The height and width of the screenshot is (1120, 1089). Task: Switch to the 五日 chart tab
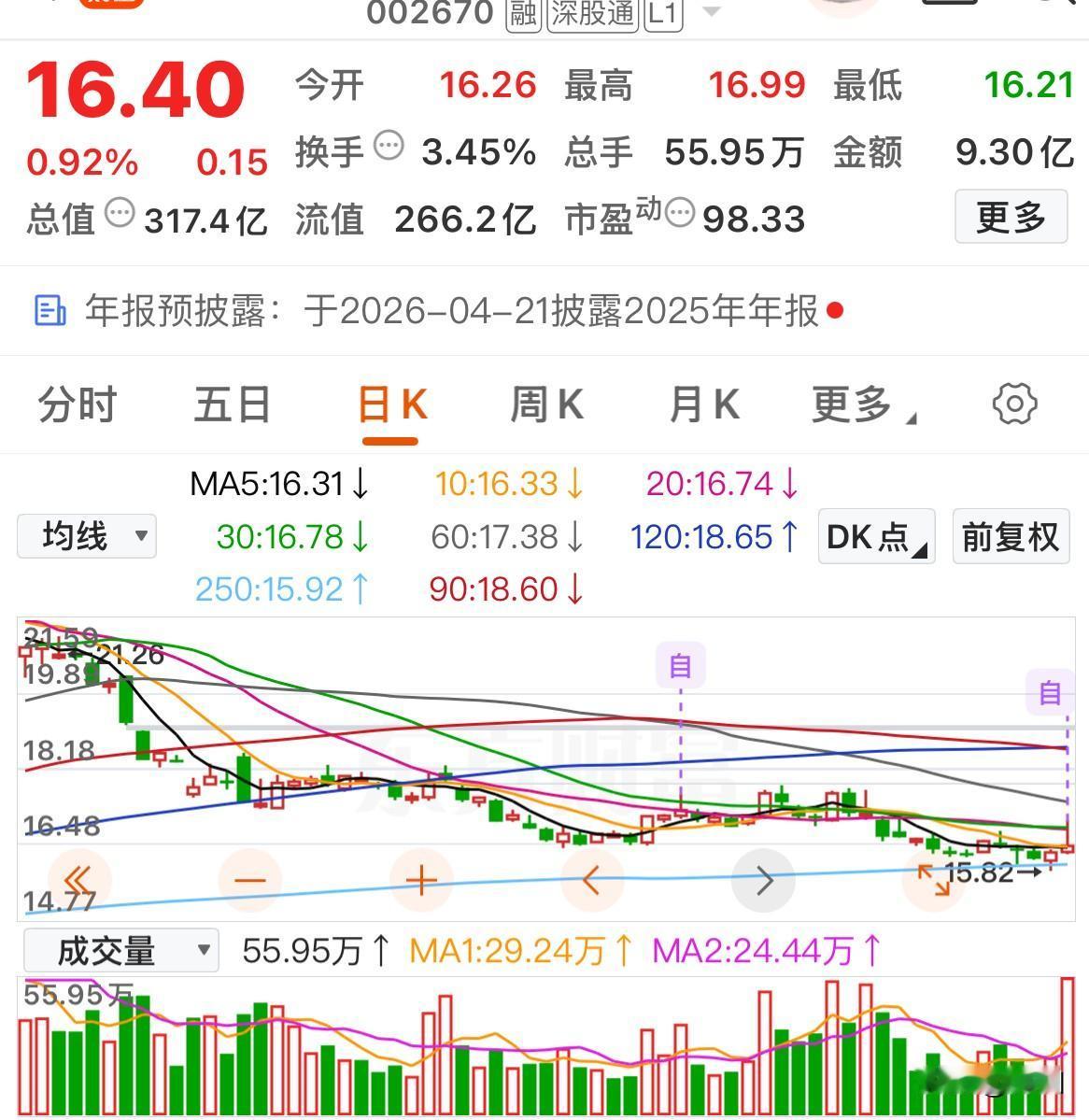(232, 405)
